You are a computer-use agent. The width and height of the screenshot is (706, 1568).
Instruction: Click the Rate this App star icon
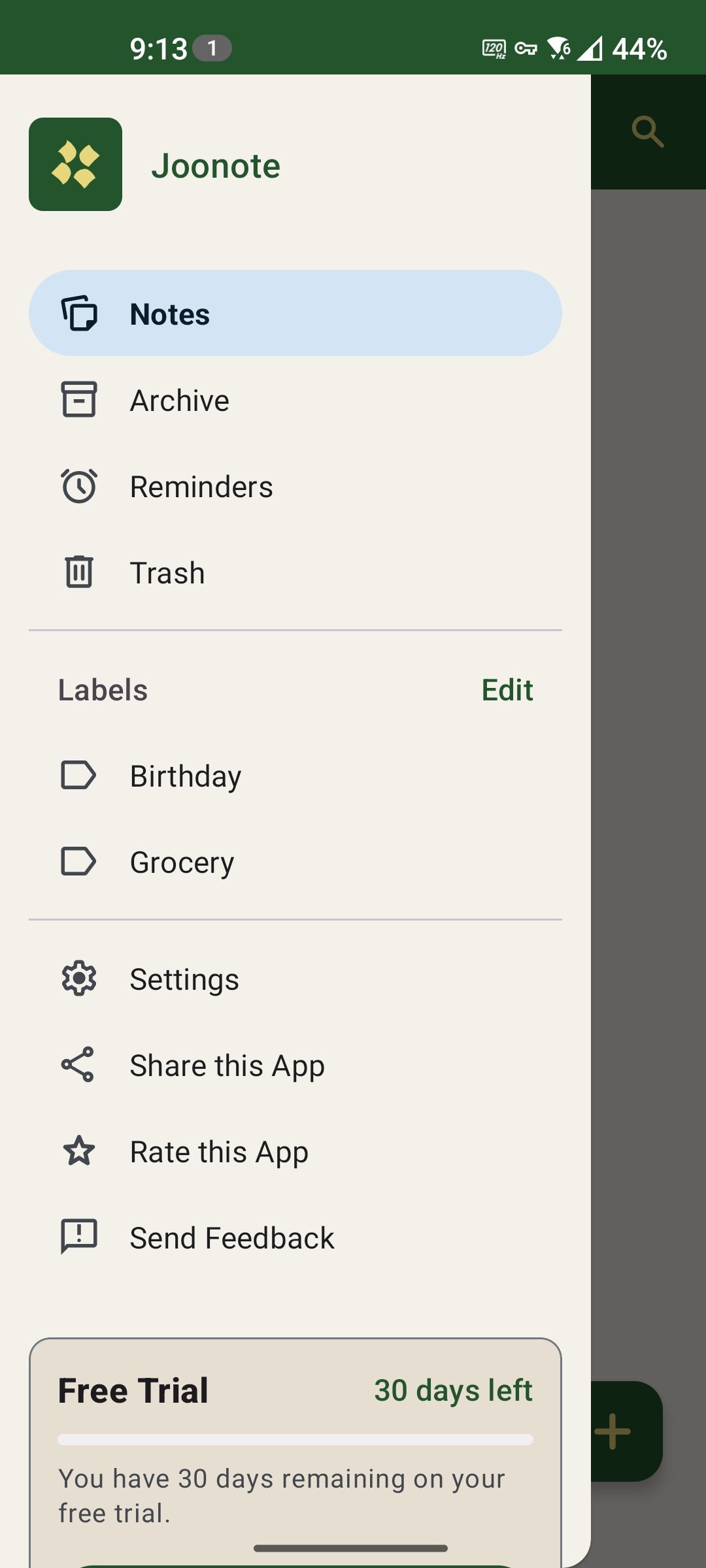coord(79,1151)
